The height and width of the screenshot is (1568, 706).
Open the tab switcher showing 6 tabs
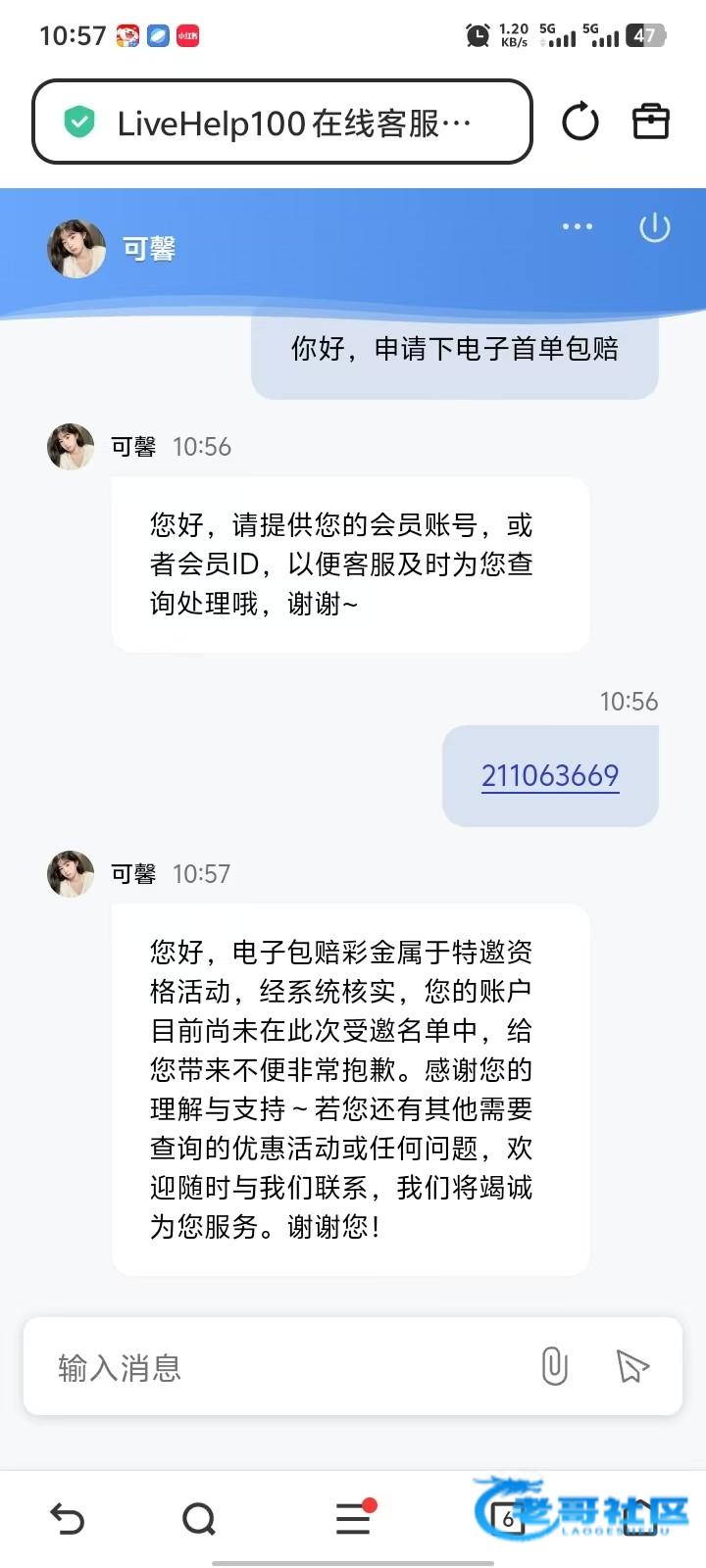(507, 1519)
